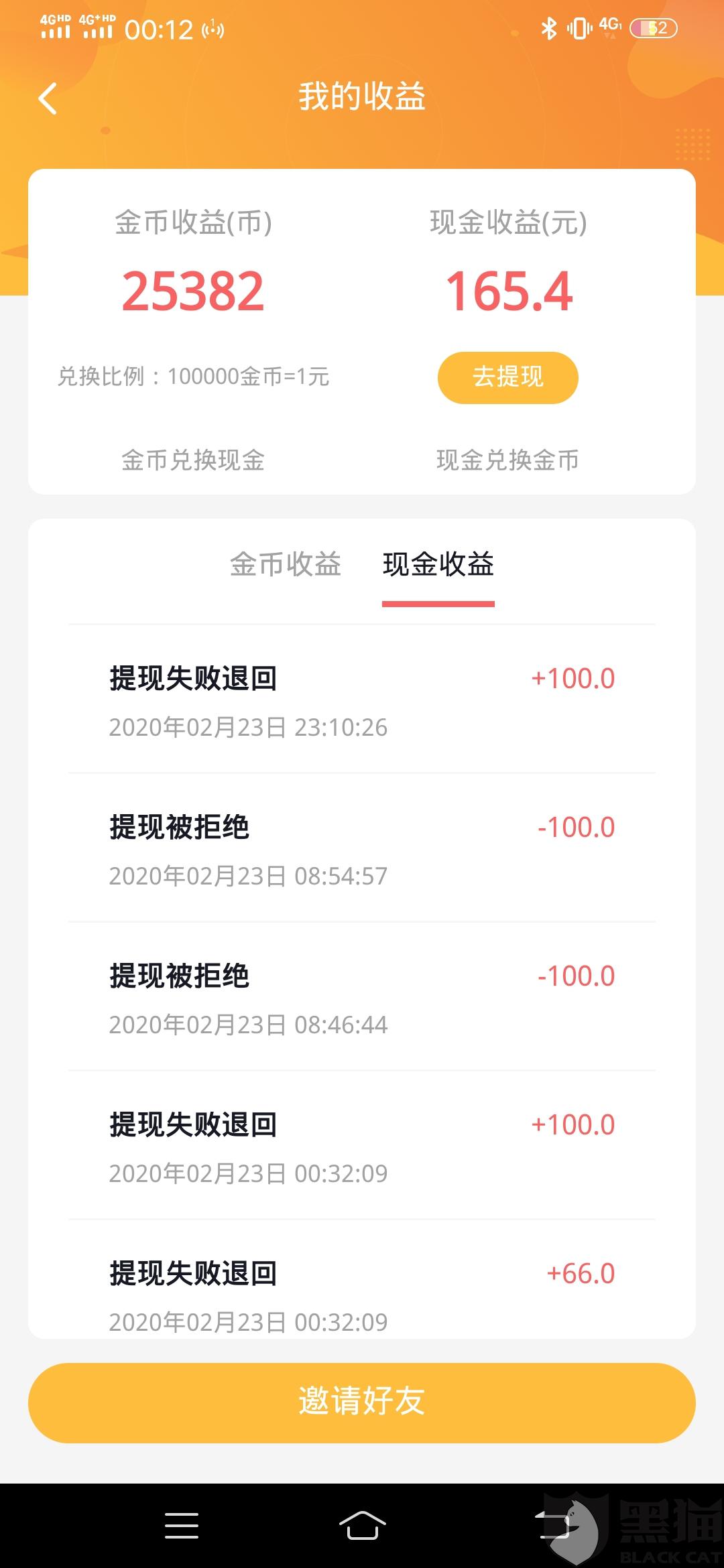
Task: Open the system recent apps menu
Action: click(x=182, y=1526)
